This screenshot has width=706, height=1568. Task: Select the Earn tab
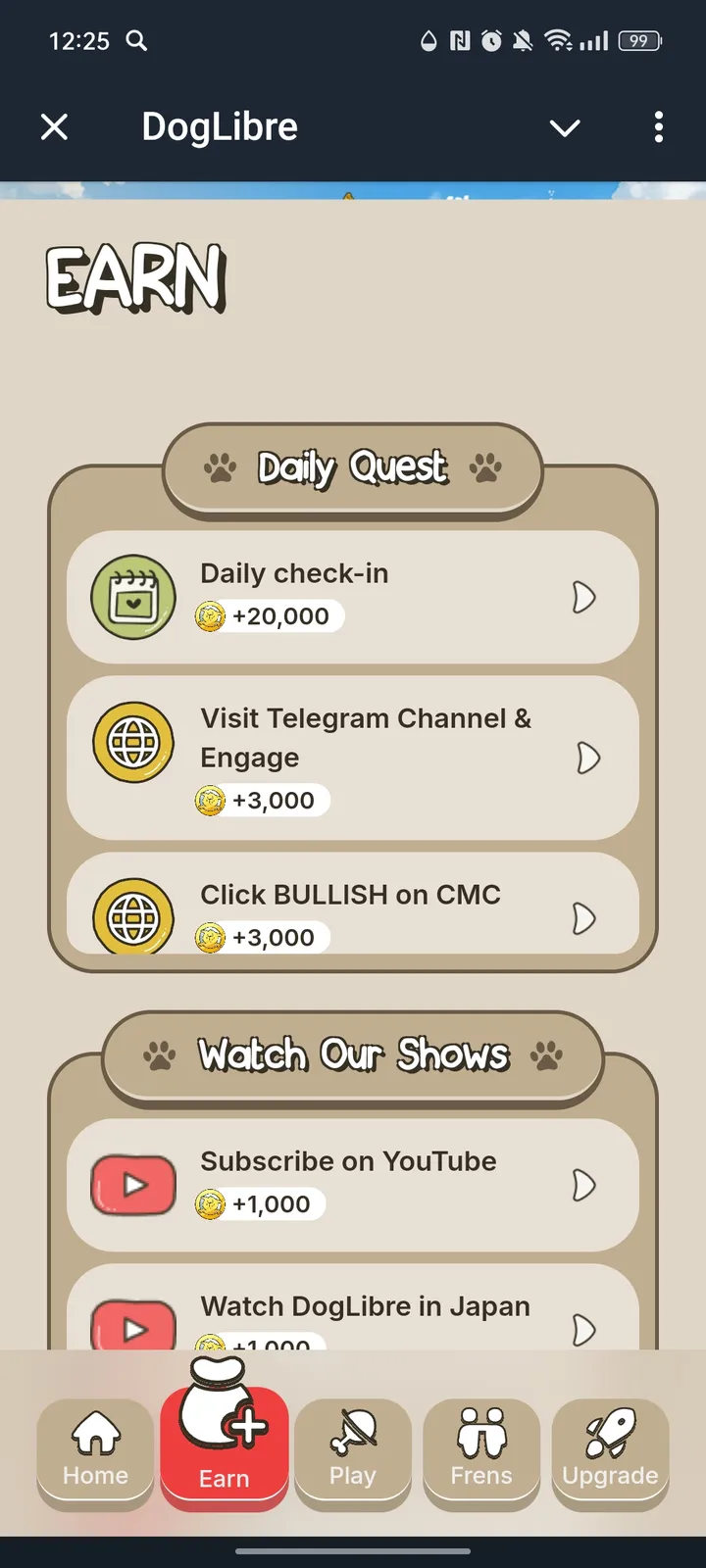pos(225,1452)
